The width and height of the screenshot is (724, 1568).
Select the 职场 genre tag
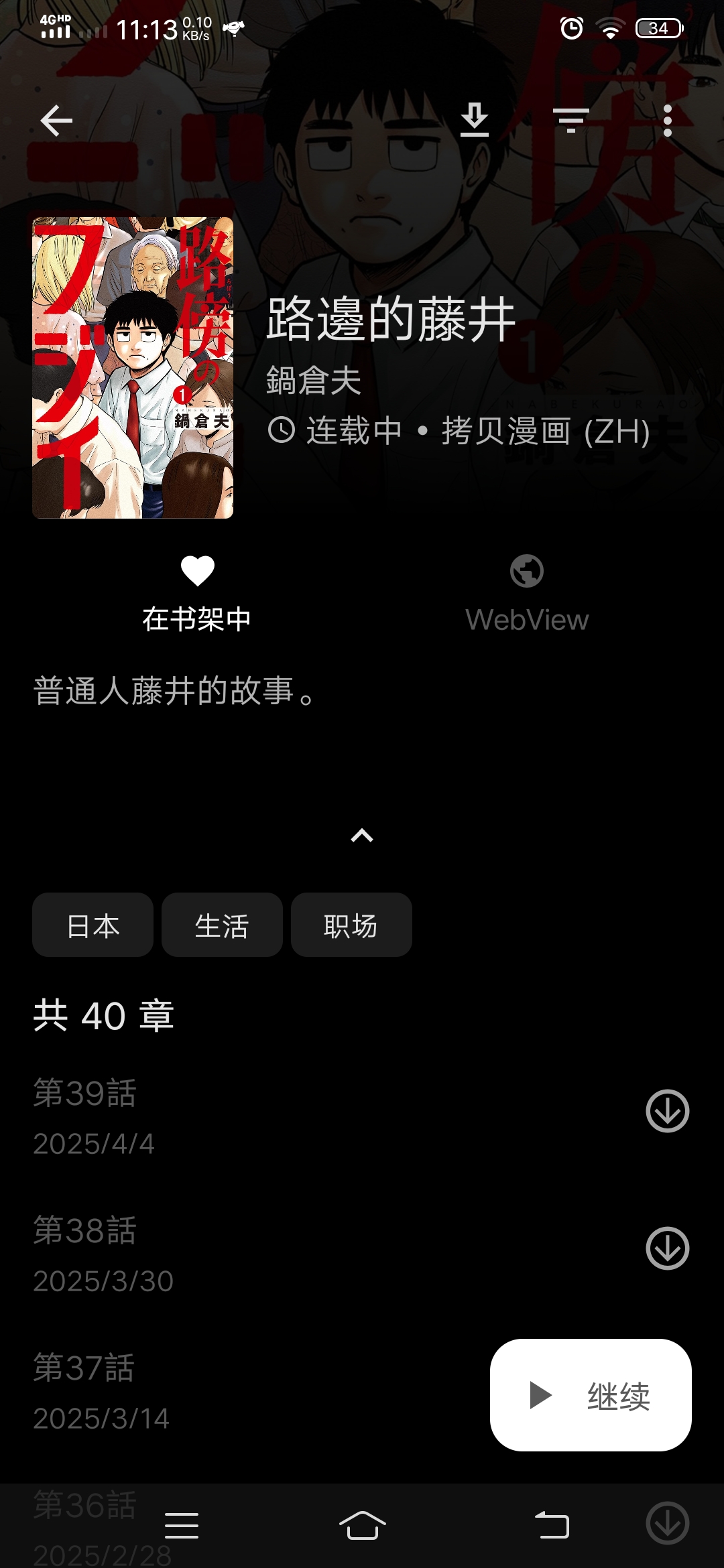(351, 925)
